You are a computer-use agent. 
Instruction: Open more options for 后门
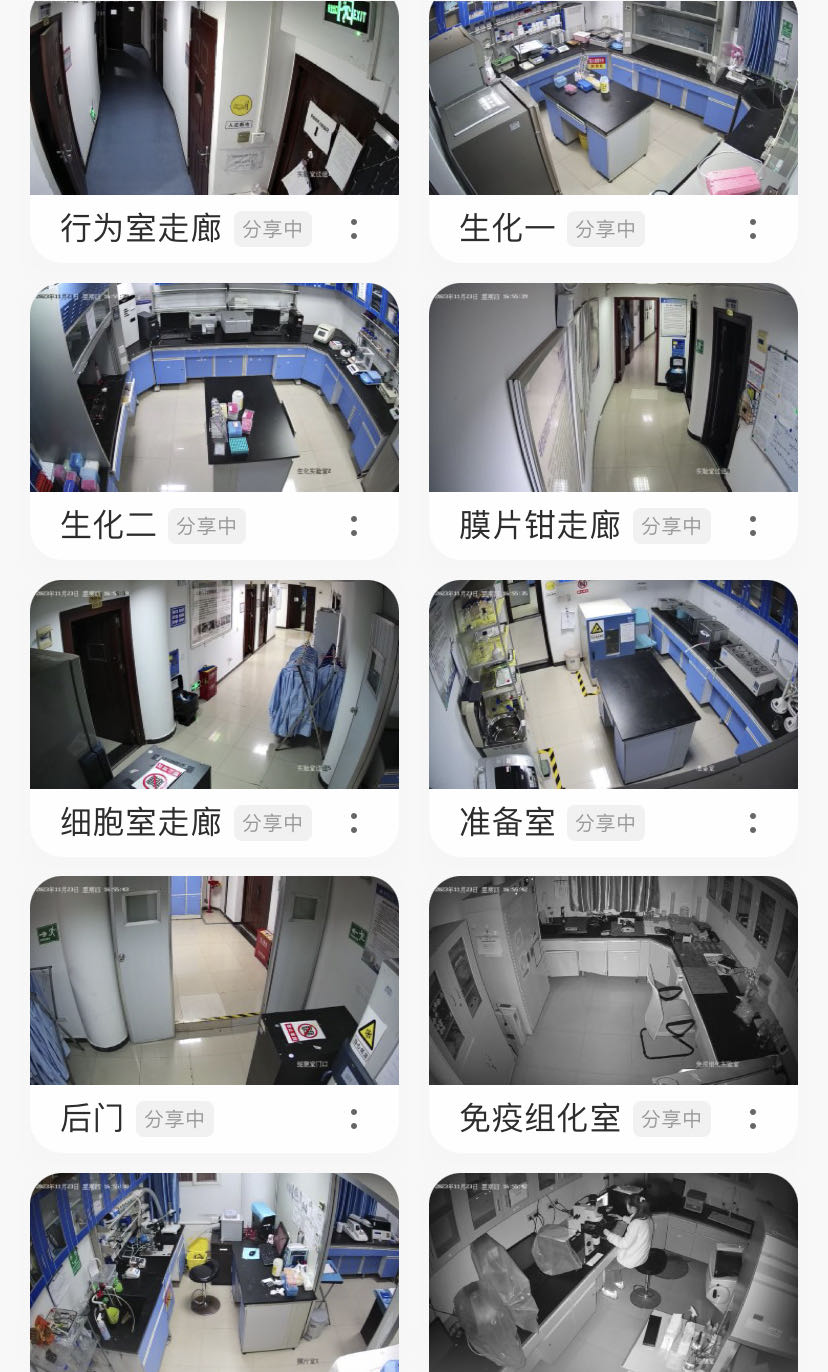354,1119
